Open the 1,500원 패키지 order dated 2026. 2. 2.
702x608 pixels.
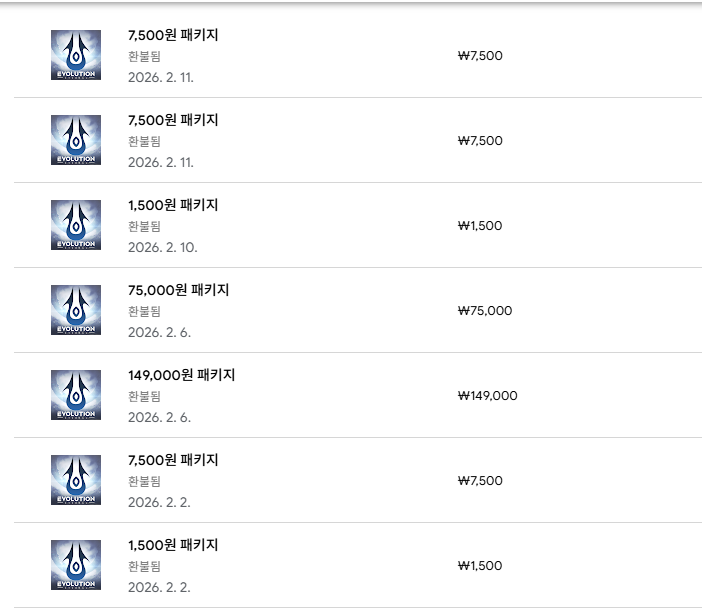tap(173, 545)
